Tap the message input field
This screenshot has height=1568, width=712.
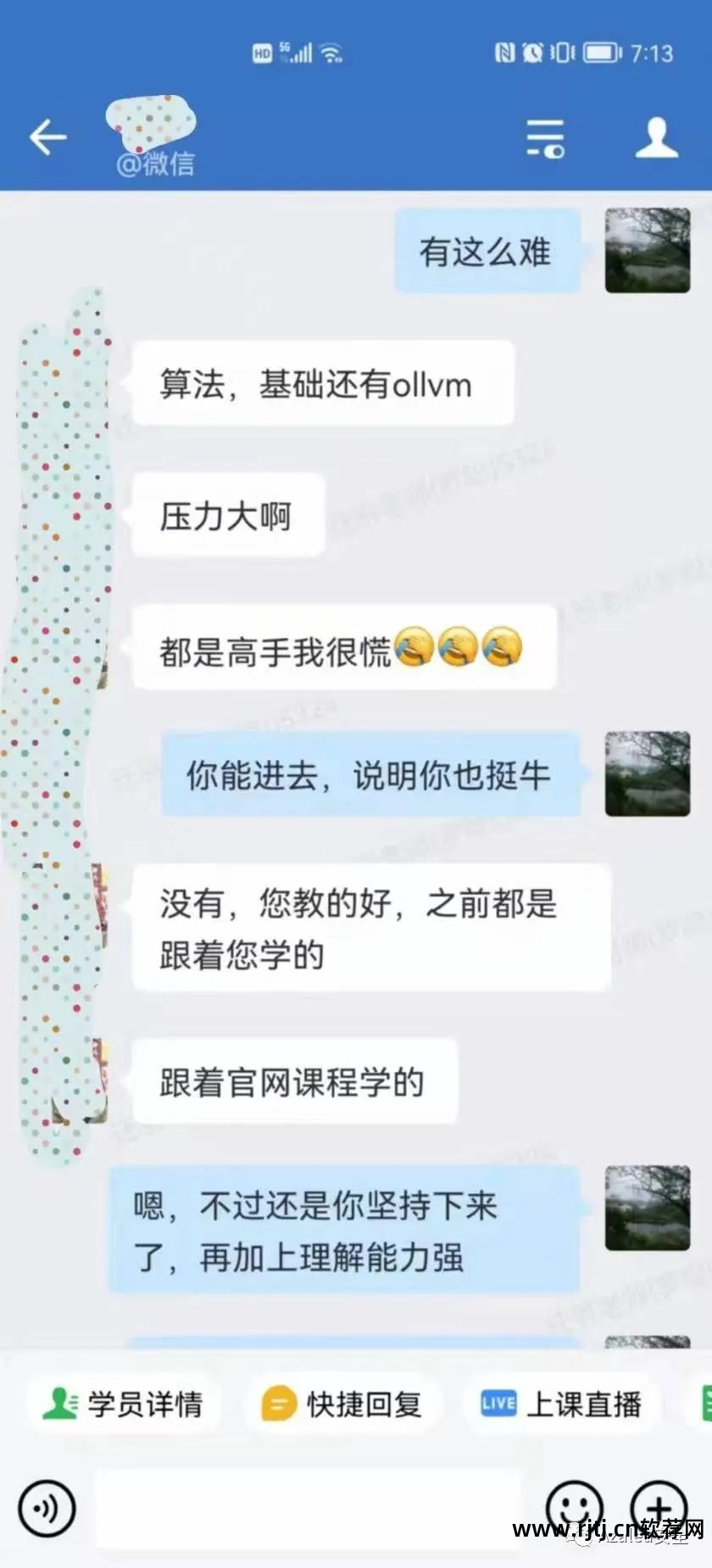tap(309, 1509)
